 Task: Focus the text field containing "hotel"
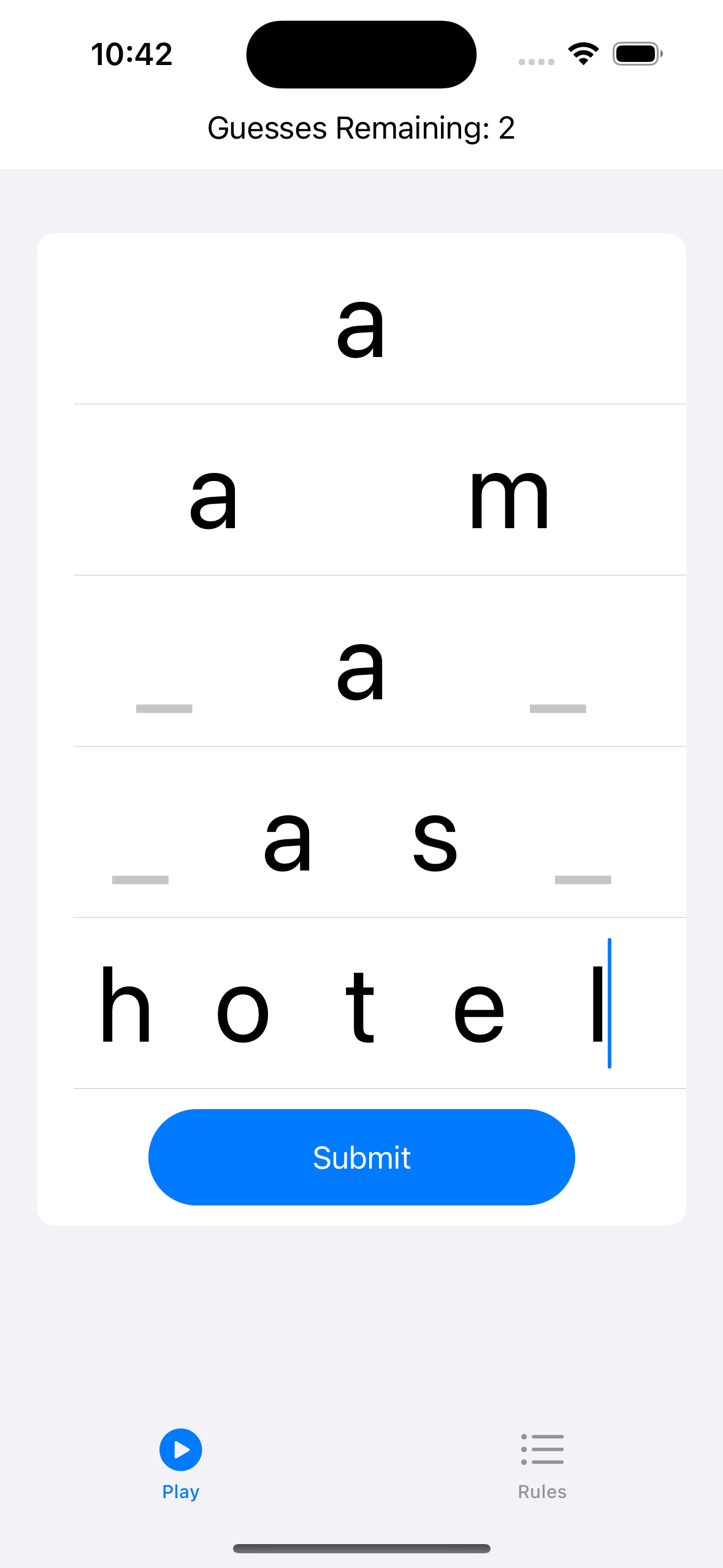[x=361, y=1003]
